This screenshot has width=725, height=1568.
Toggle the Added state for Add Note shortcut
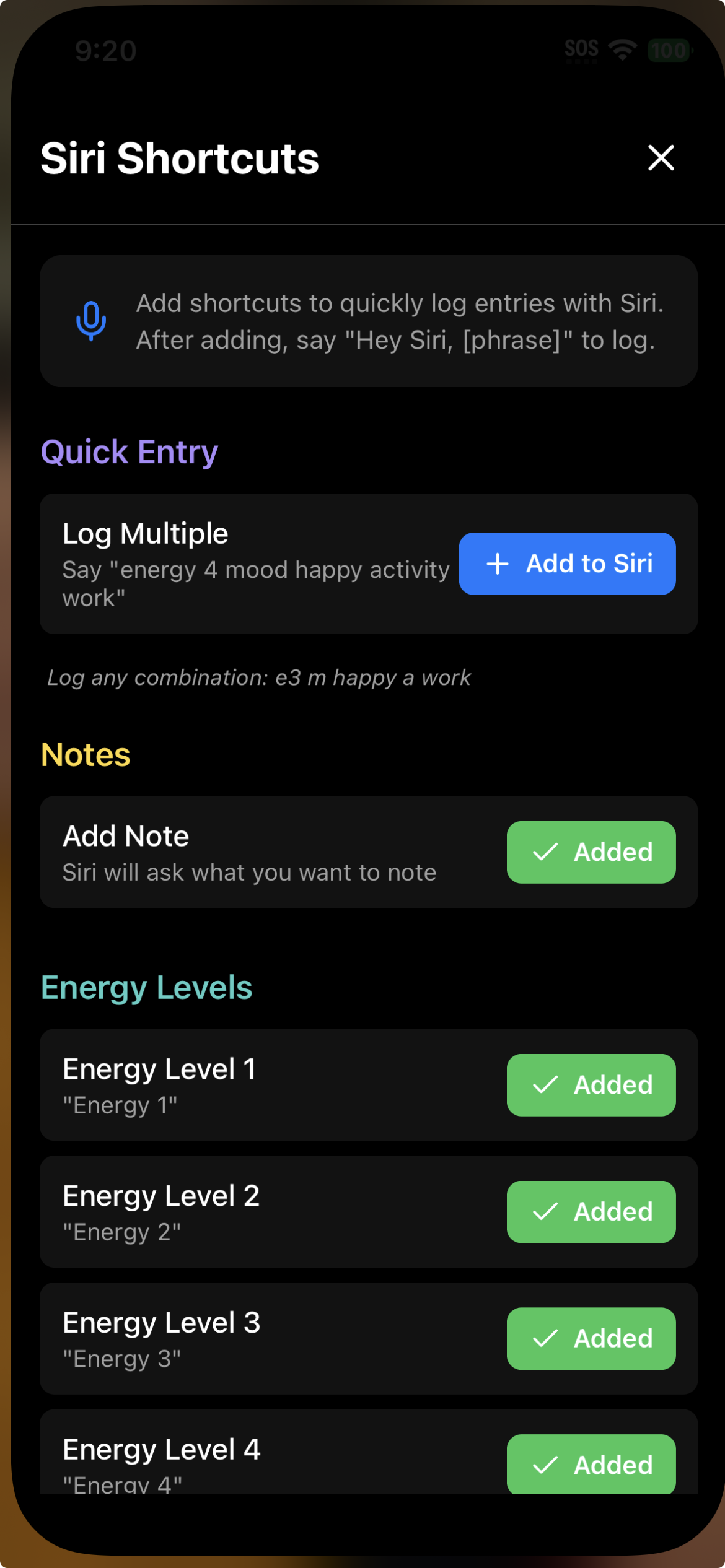point(591,852)
